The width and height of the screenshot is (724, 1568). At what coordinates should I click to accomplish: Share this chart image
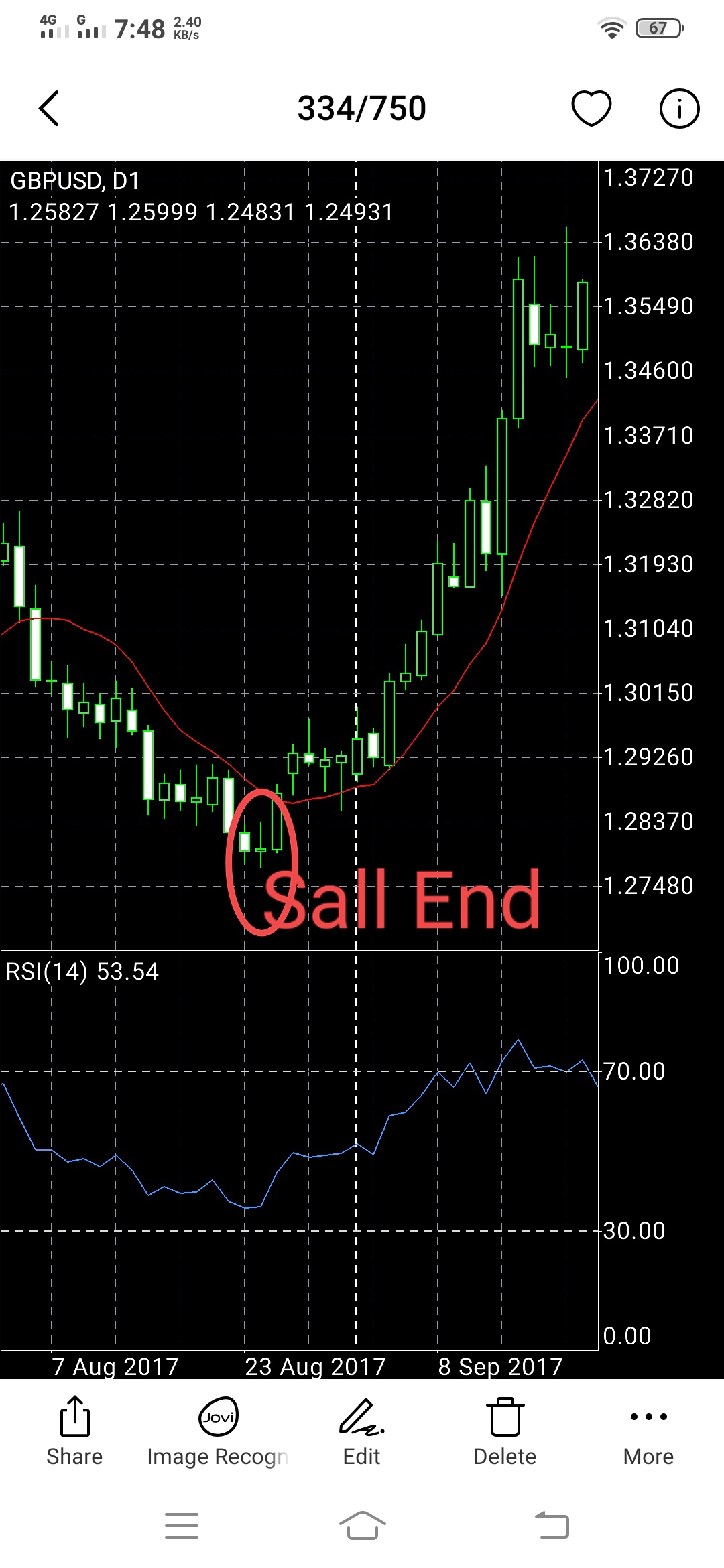click(74, 1433)
